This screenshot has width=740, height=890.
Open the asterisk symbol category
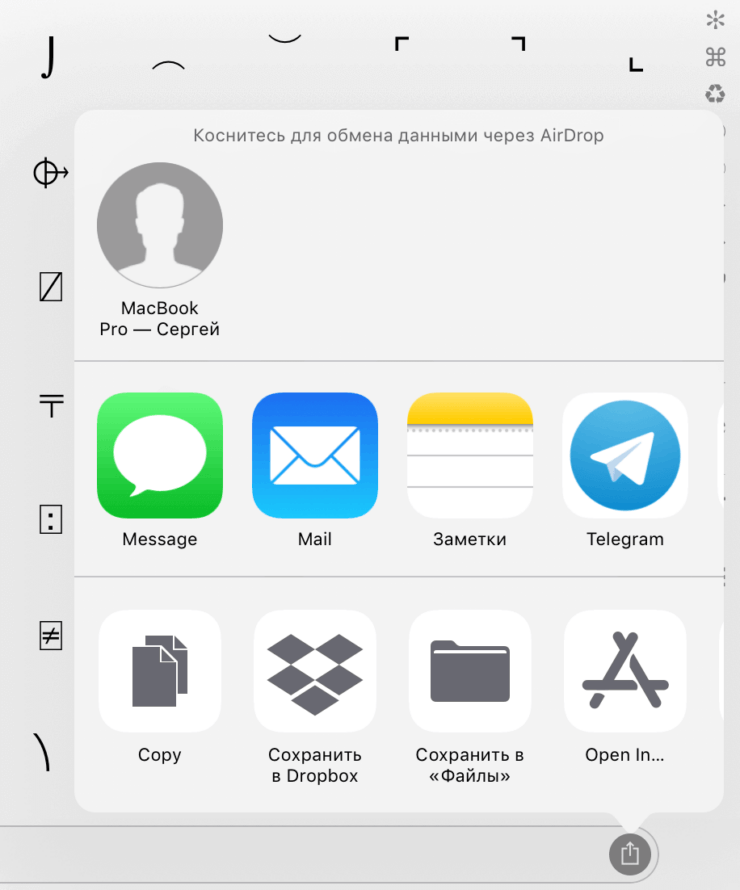coord(715,20)
